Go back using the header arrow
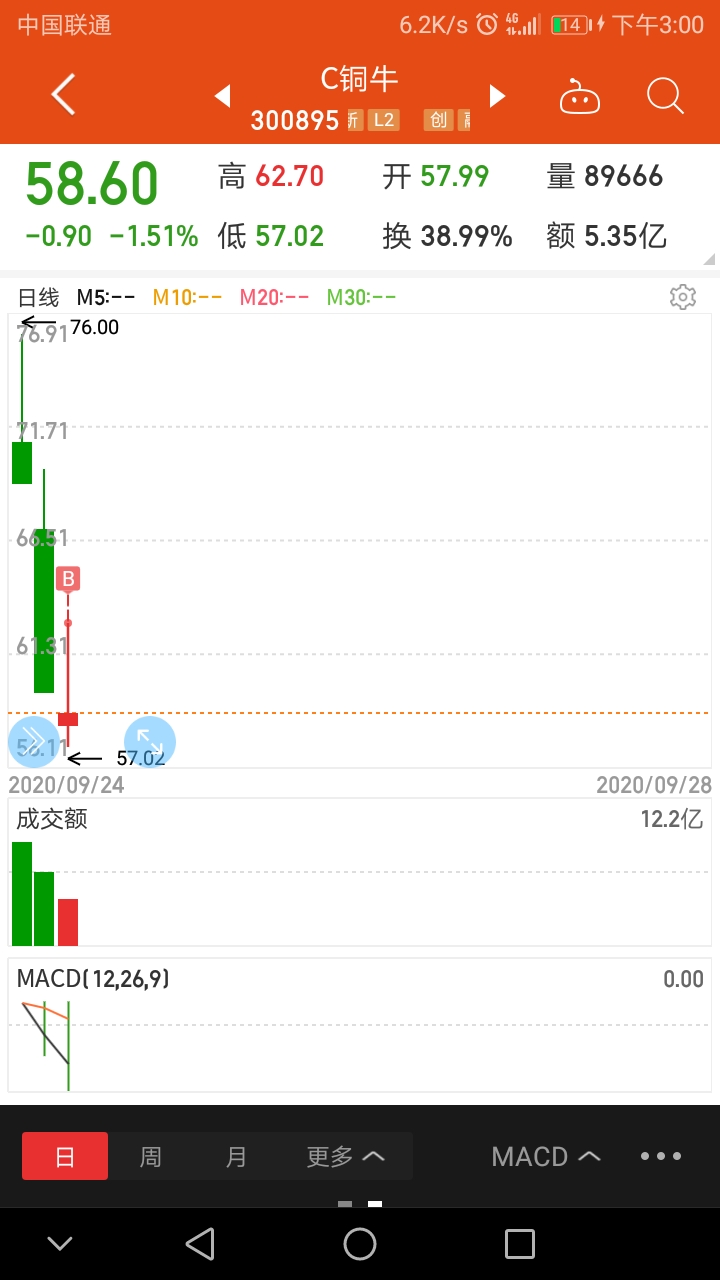The width and height of the screenshot is (720, 1280). coord(63,96)
